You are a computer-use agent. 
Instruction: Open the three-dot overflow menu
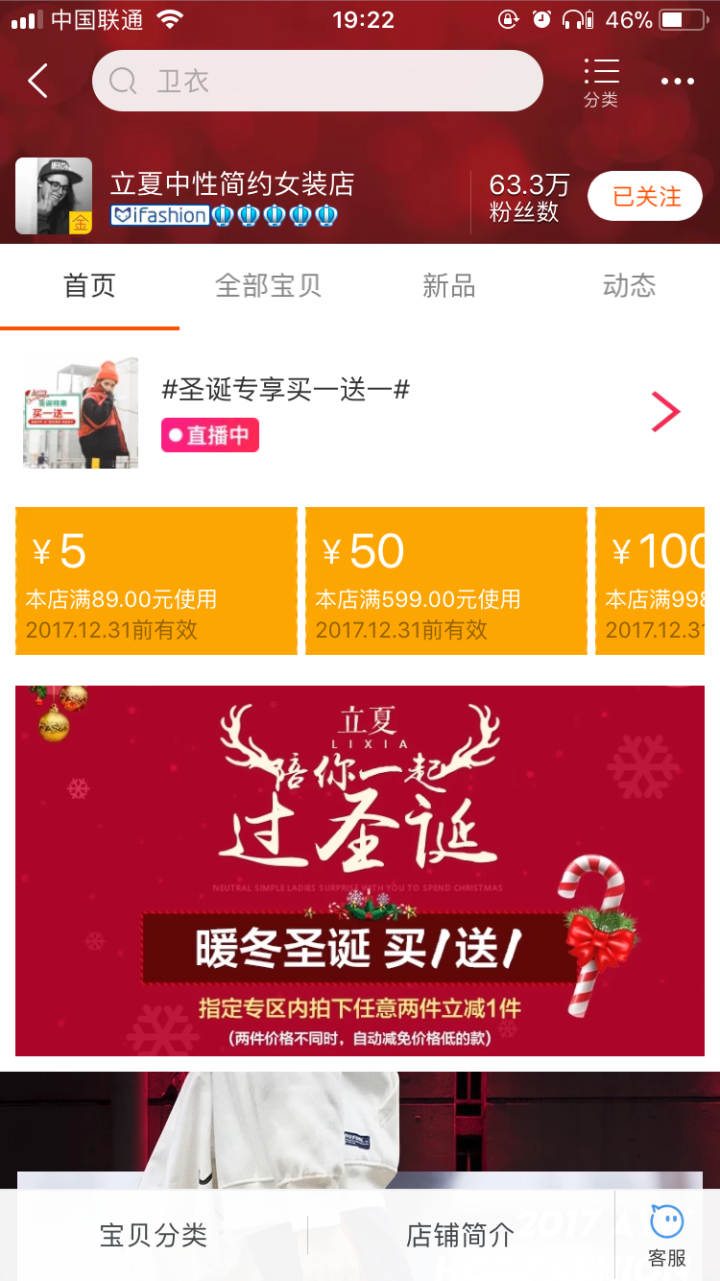pyautogui.click(x=677, y=82)
